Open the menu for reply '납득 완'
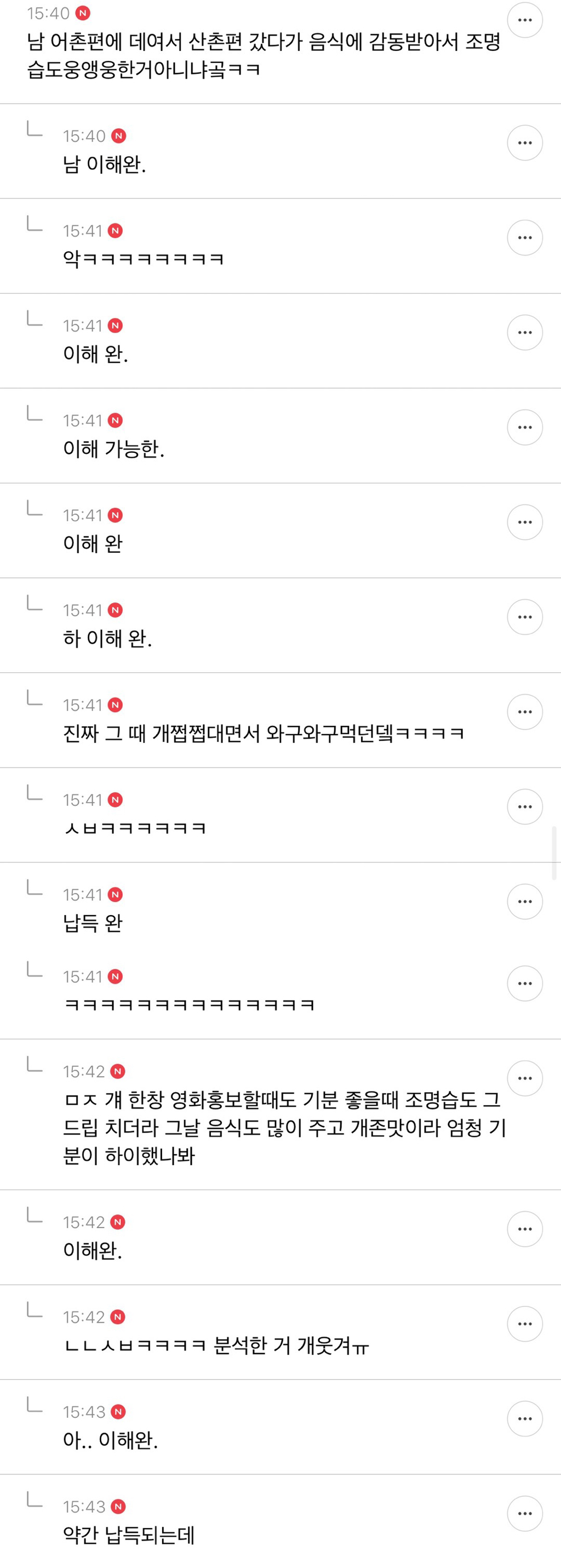The height and width of the screenshot is (1568, 561). (x=524, y=901)
